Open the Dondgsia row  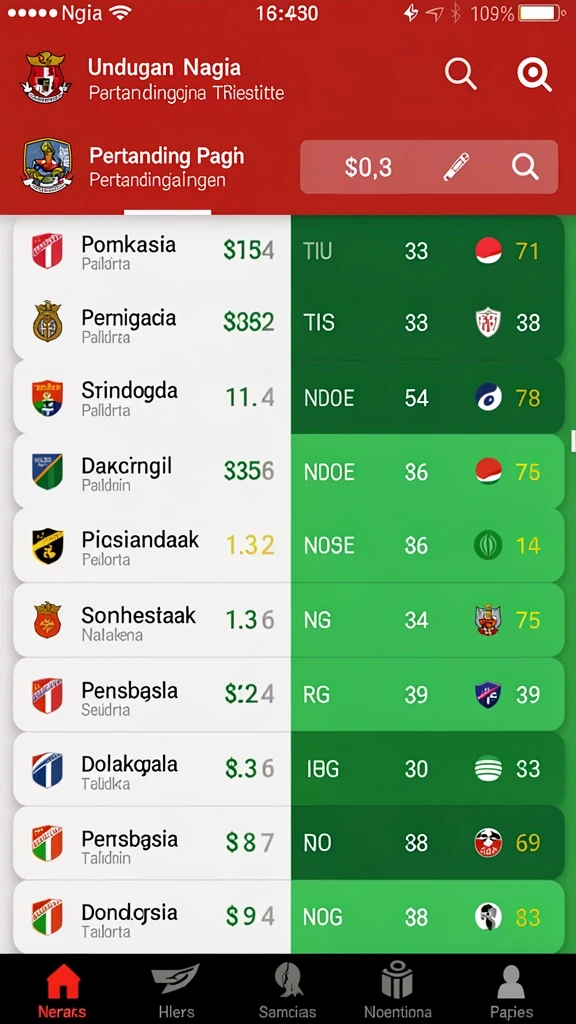(289, 917)
